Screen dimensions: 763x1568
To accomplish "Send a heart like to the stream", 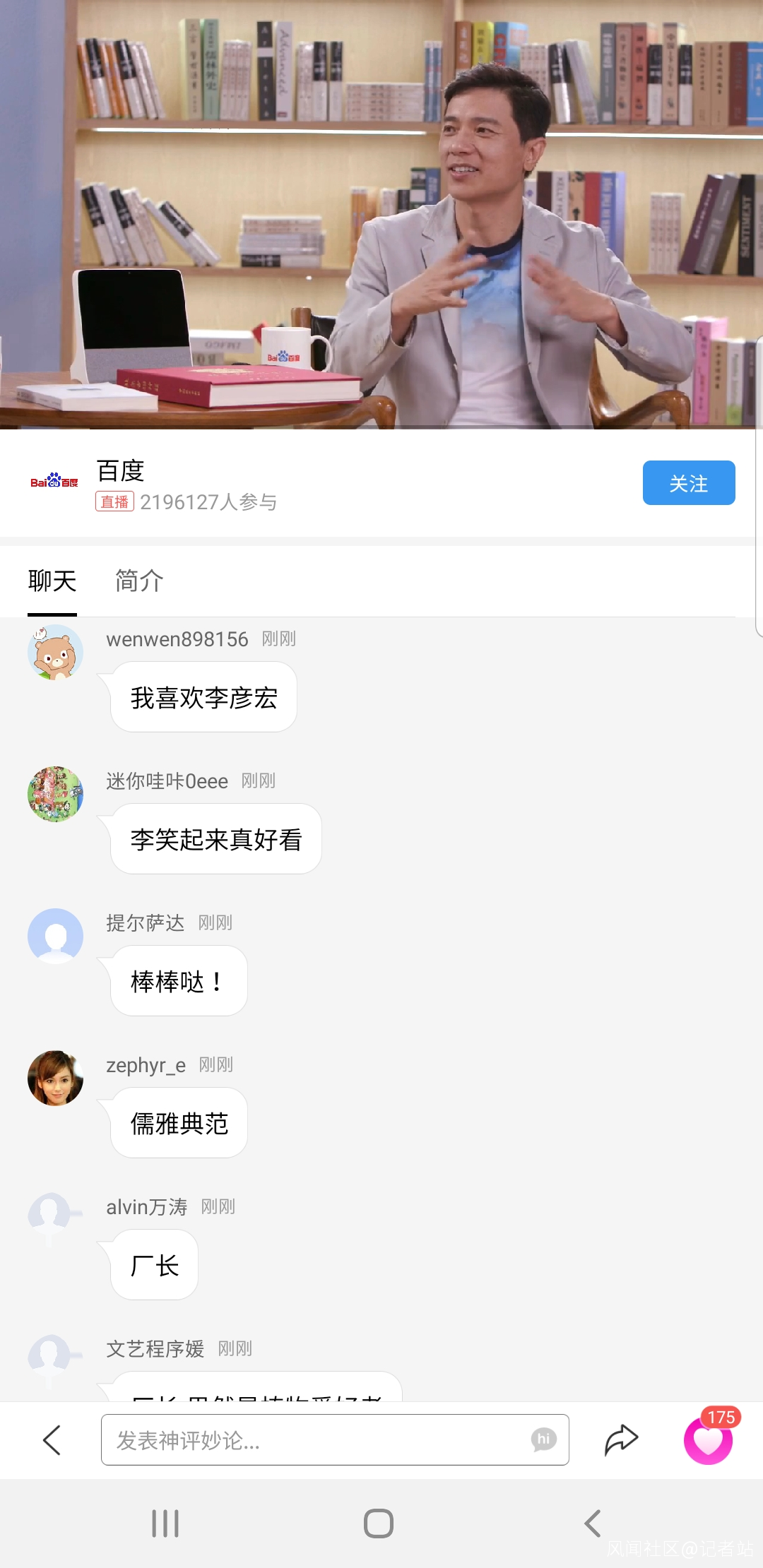I will (x=708, y=1439).
